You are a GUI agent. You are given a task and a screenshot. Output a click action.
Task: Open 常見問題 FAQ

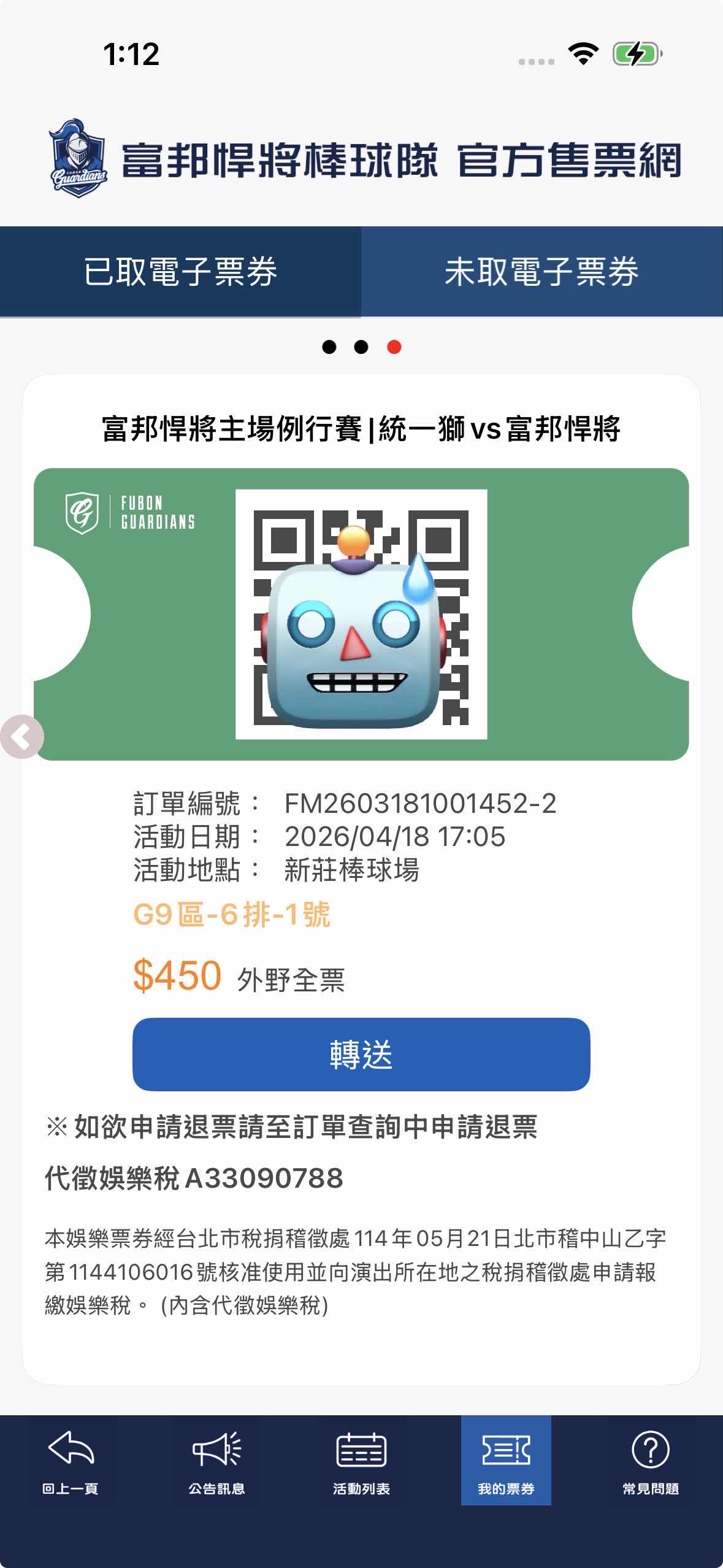point(651,1462)
